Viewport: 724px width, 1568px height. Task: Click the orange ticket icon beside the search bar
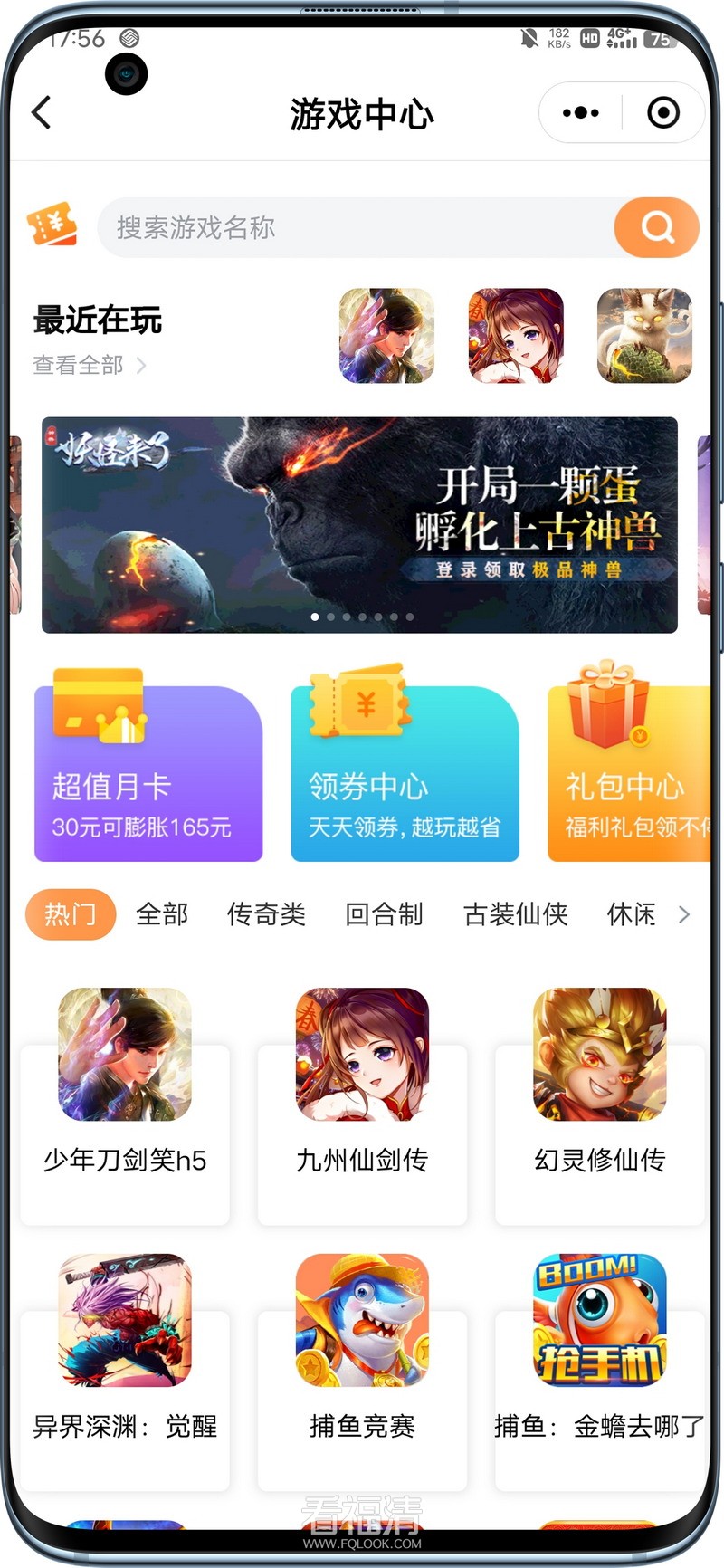(52, 225)
